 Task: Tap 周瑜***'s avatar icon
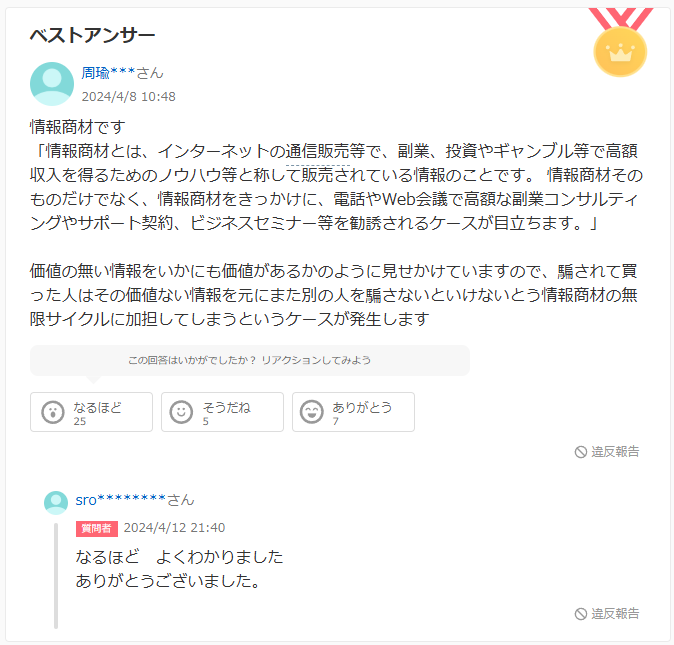(x=52, y=84)
